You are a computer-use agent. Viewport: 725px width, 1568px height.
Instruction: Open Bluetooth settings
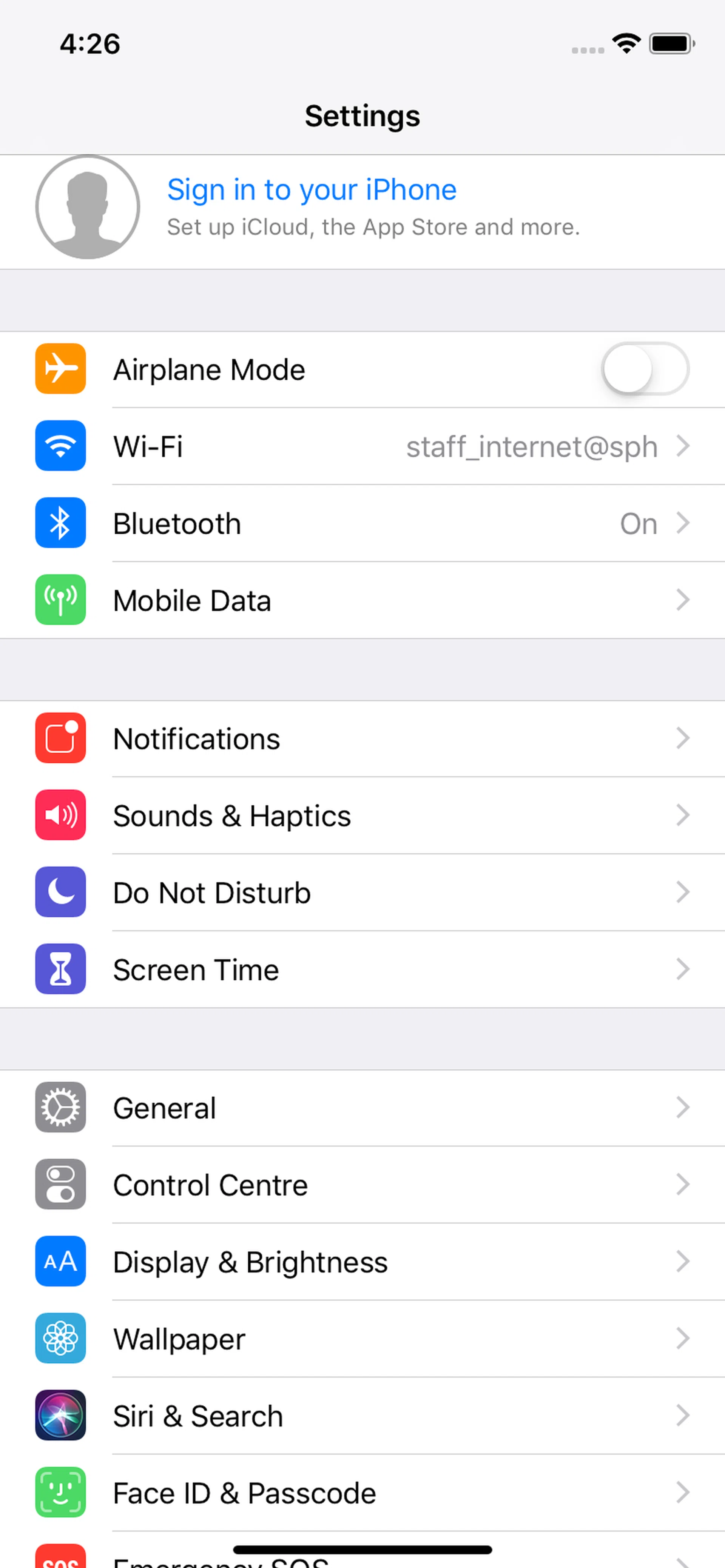coord(362,523)
